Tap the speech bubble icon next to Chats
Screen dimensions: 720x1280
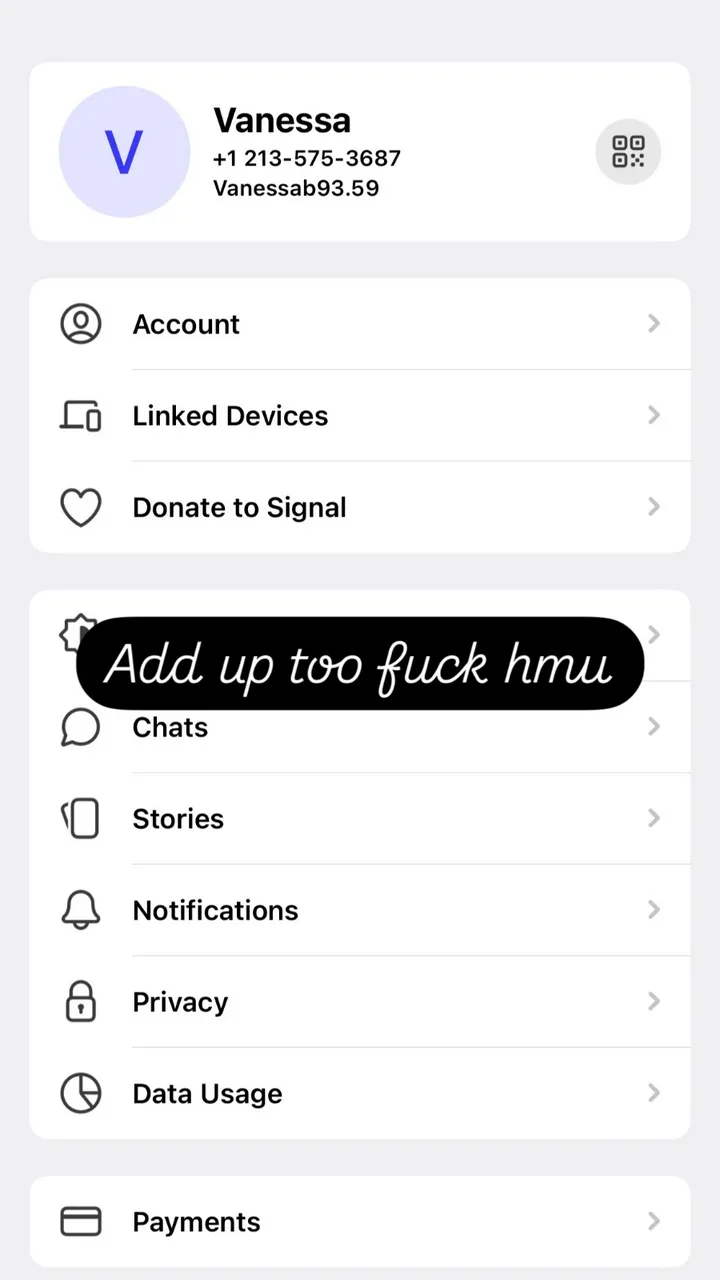(81, 727)
